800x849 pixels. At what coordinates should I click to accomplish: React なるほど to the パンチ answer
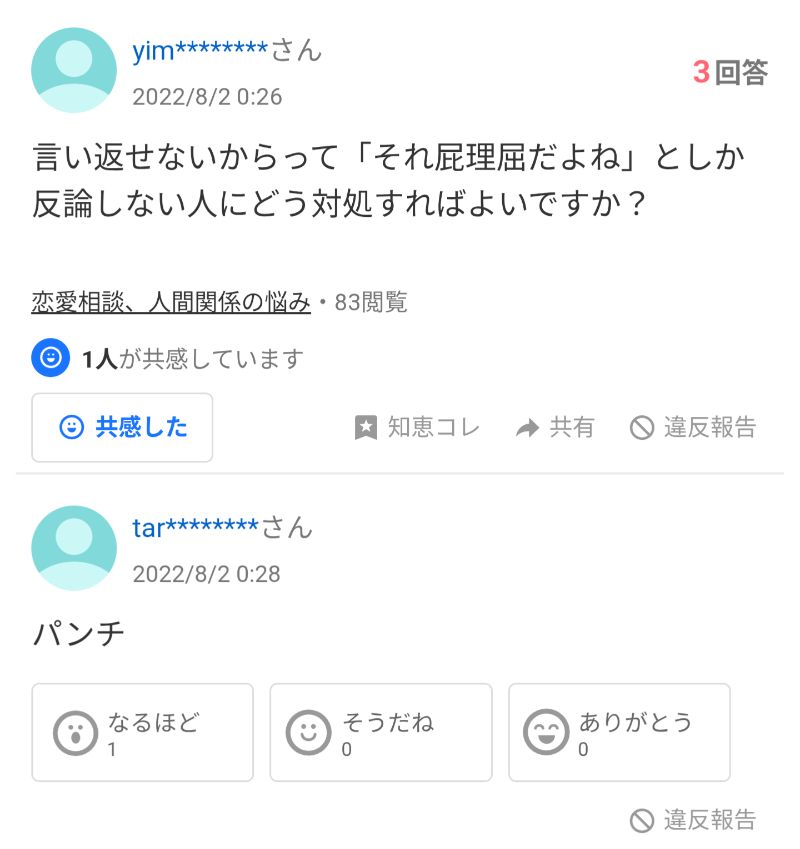(x=142, y=732)
